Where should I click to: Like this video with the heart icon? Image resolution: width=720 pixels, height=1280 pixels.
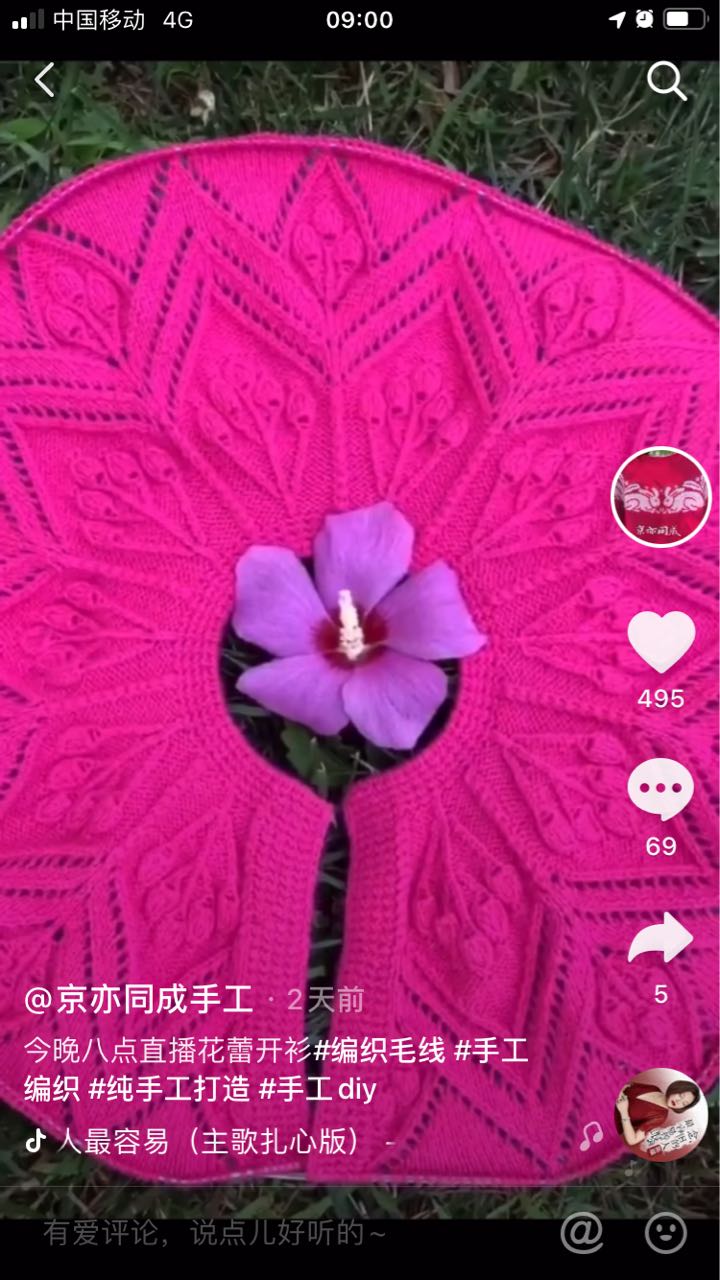tap(661, 642)
